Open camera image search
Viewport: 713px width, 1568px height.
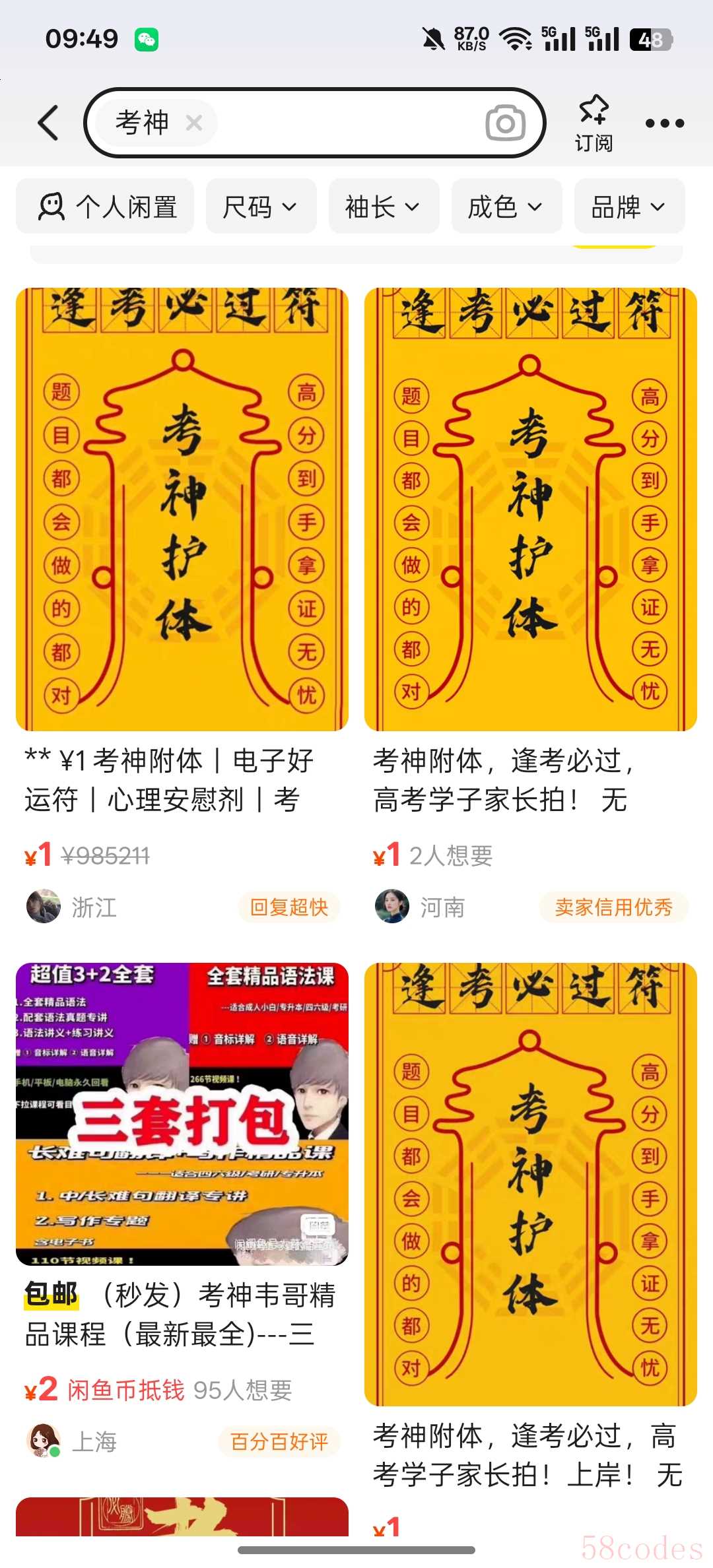click(505, 123)
